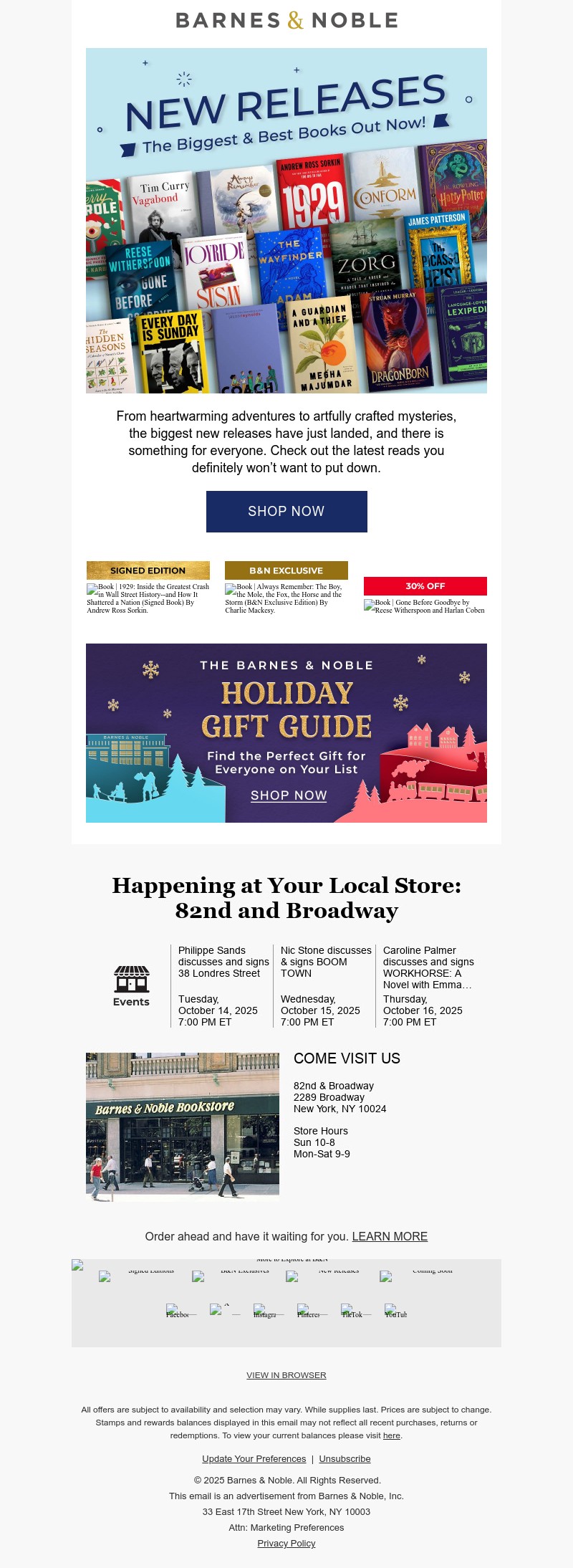This screenshot has height=1568, width=573.
Task: Tap the SHOP NOW button under new releases
Action: pos(286,512)
